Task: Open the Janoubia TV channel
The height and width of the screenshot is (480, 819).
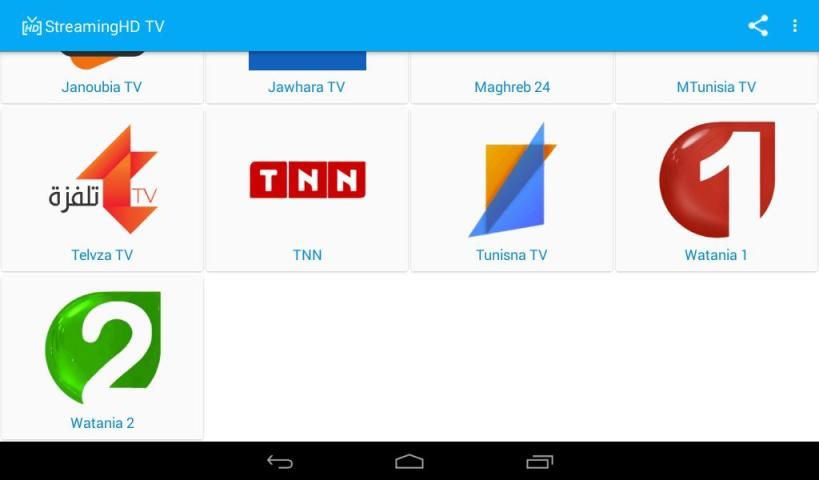Action: (x=102, y=78)
